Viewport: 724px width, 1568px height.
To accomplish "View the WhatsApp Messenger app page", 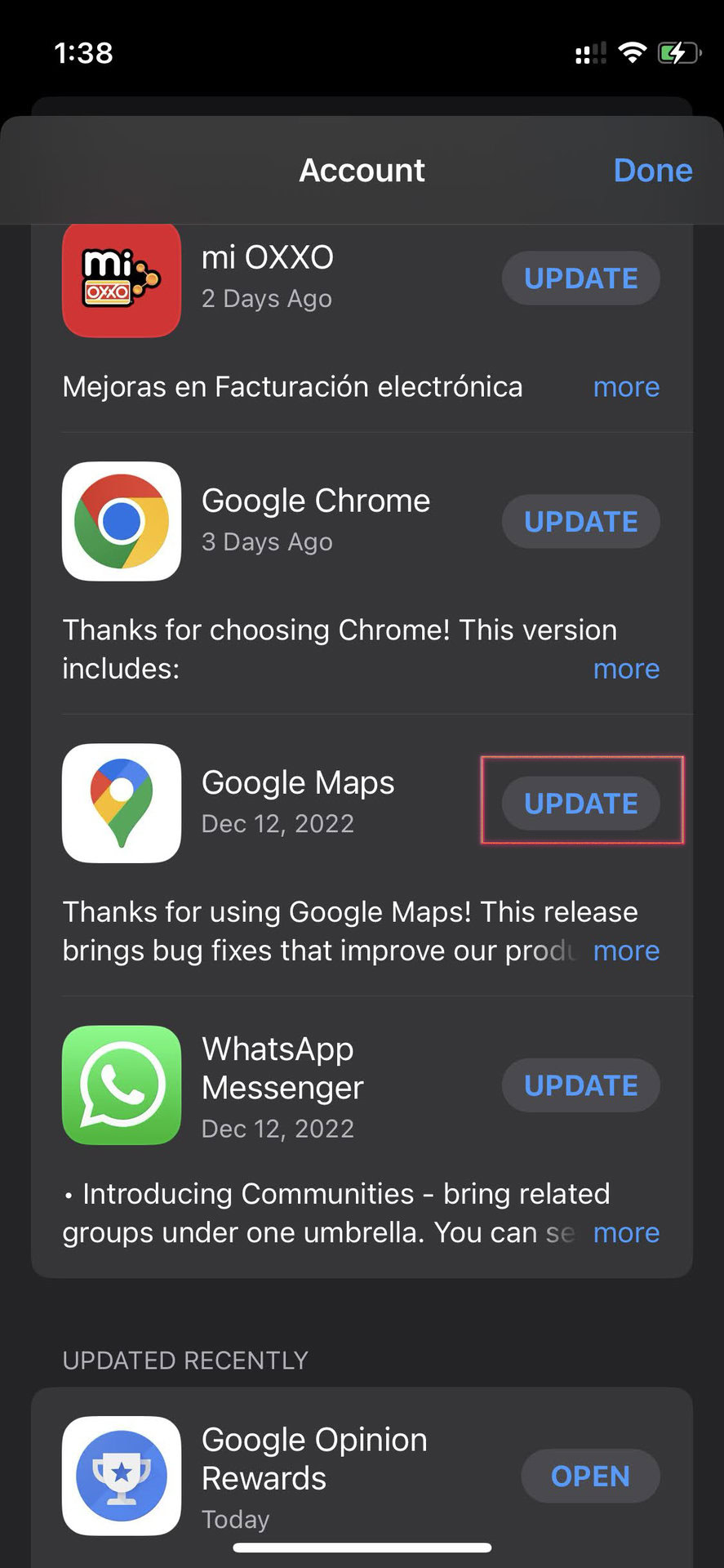I will coord(122,1085).
